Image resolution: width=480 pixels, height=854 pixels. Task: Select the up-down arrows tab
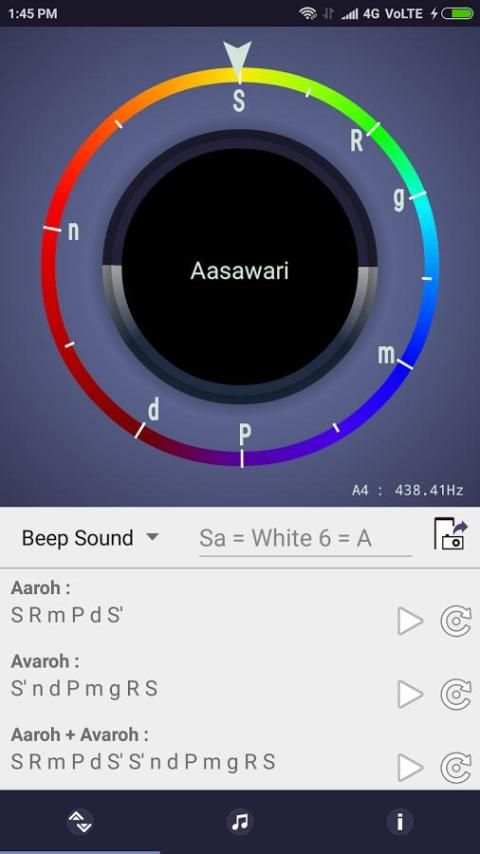pos(80,821)
